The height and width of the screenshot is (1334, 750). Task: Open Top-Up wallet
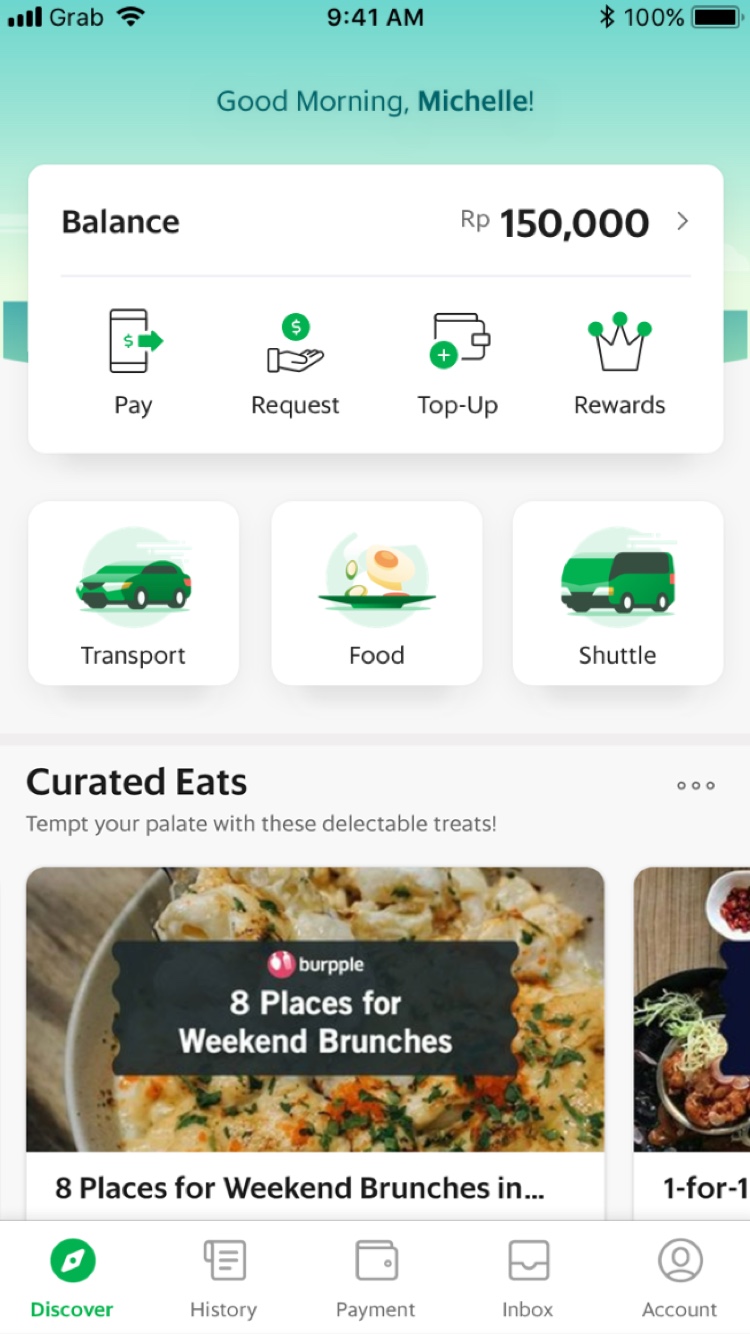pos(458,362)
